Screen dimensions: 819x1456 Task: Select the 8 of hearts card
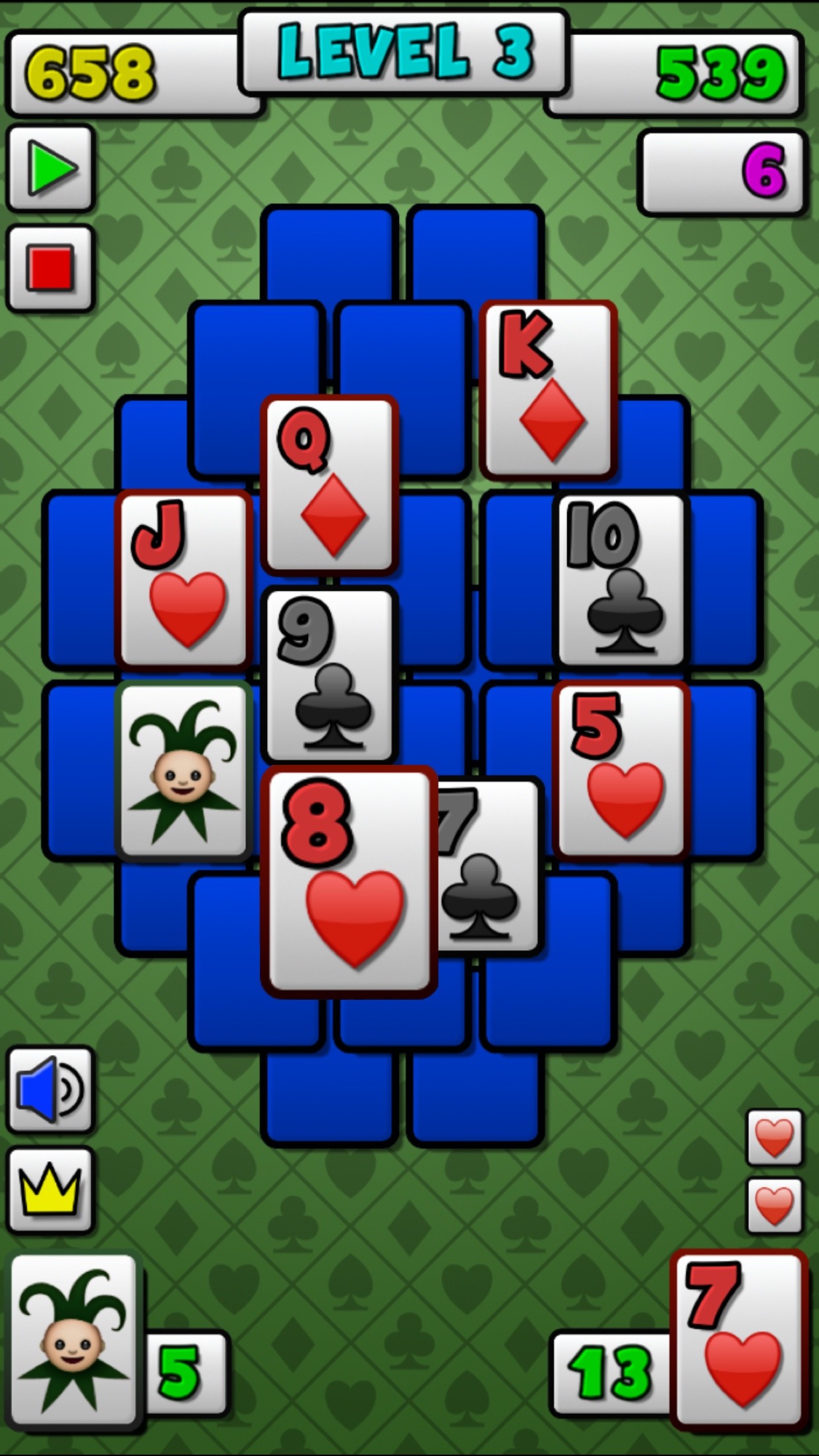349,881
